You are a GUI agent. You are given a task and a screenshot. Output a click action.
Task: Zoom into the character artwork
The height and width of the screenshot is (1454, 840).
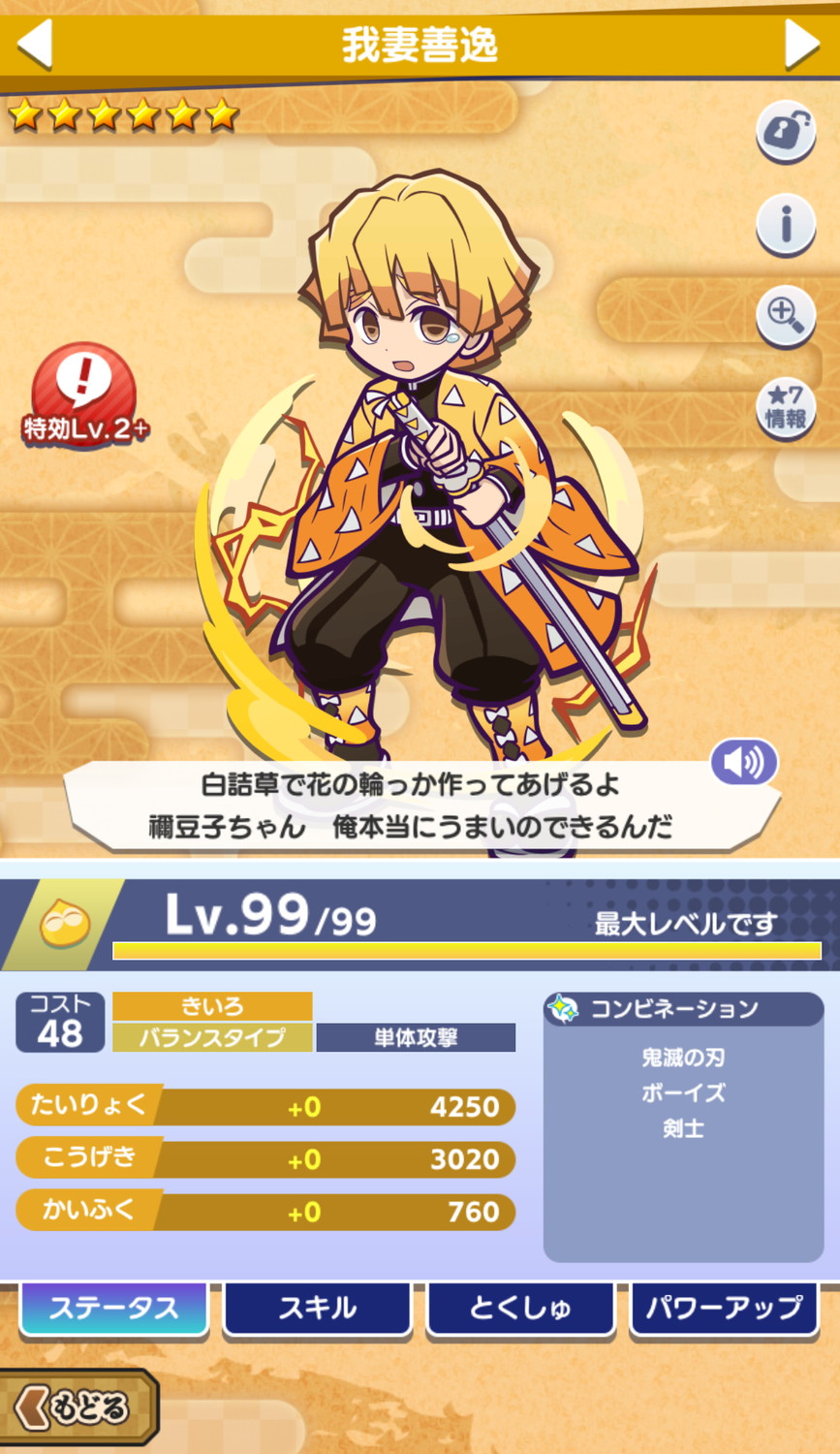[x=785, y=315]
